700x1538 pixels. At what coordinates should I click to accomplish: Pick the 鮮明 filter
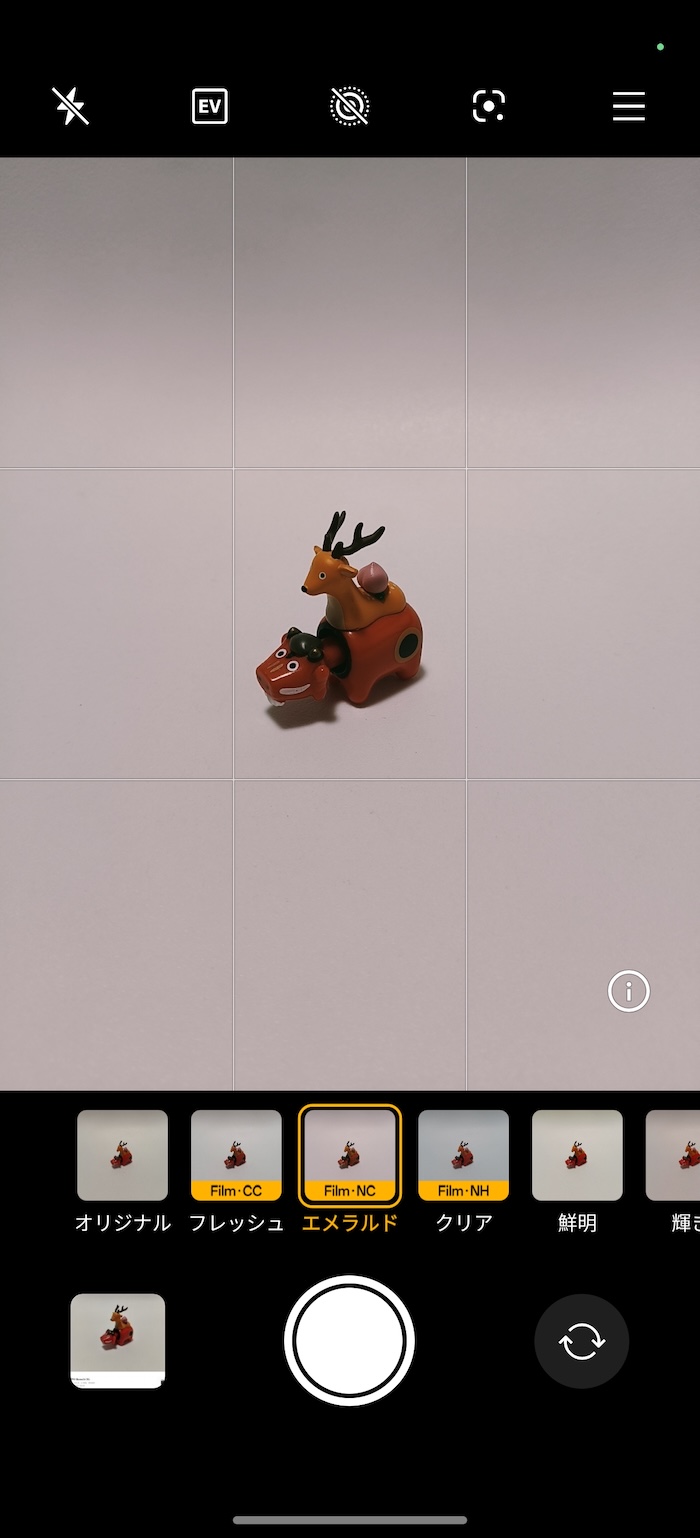click(x=577, y=1171)
